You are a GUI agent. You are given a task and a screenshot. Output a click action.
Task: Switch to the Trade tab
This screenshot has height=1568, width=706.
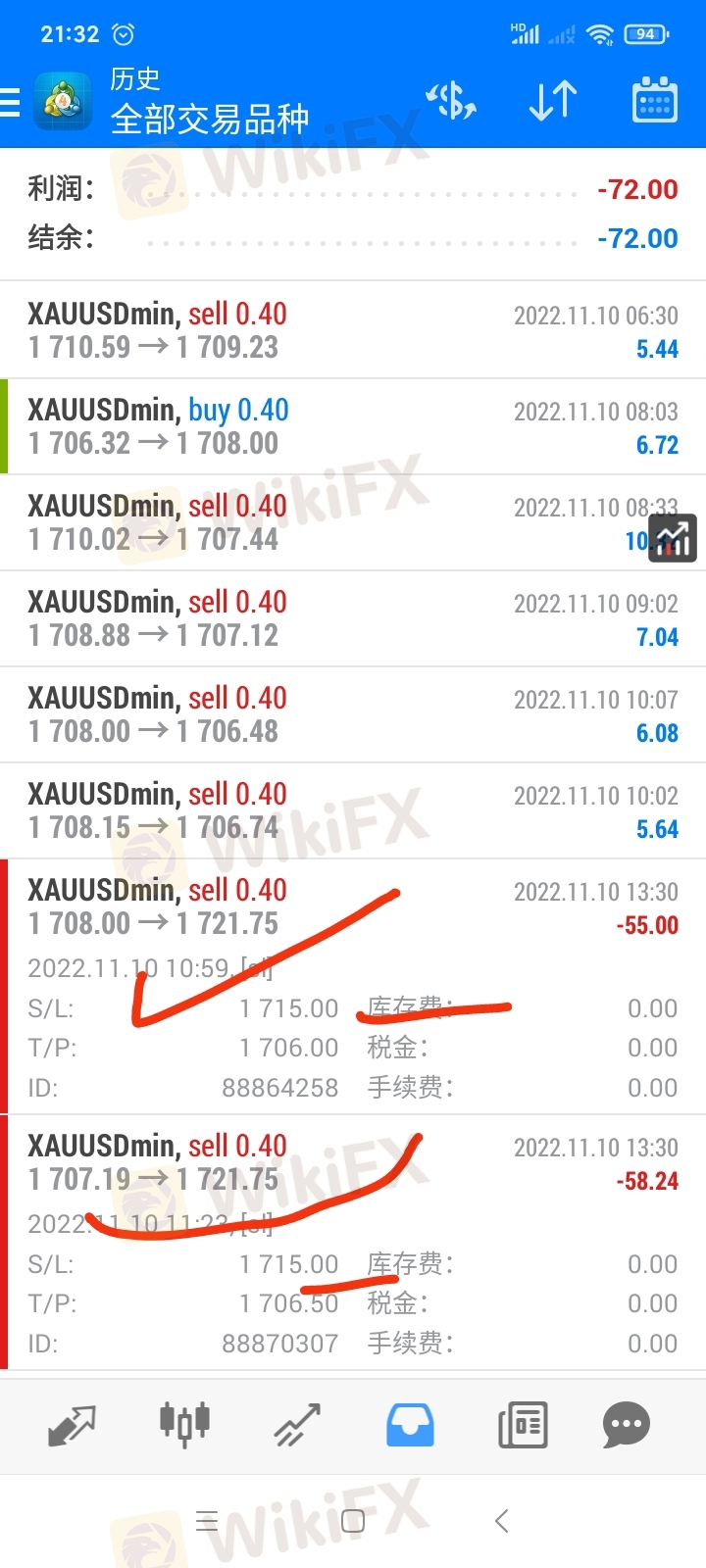point(297,1425)
